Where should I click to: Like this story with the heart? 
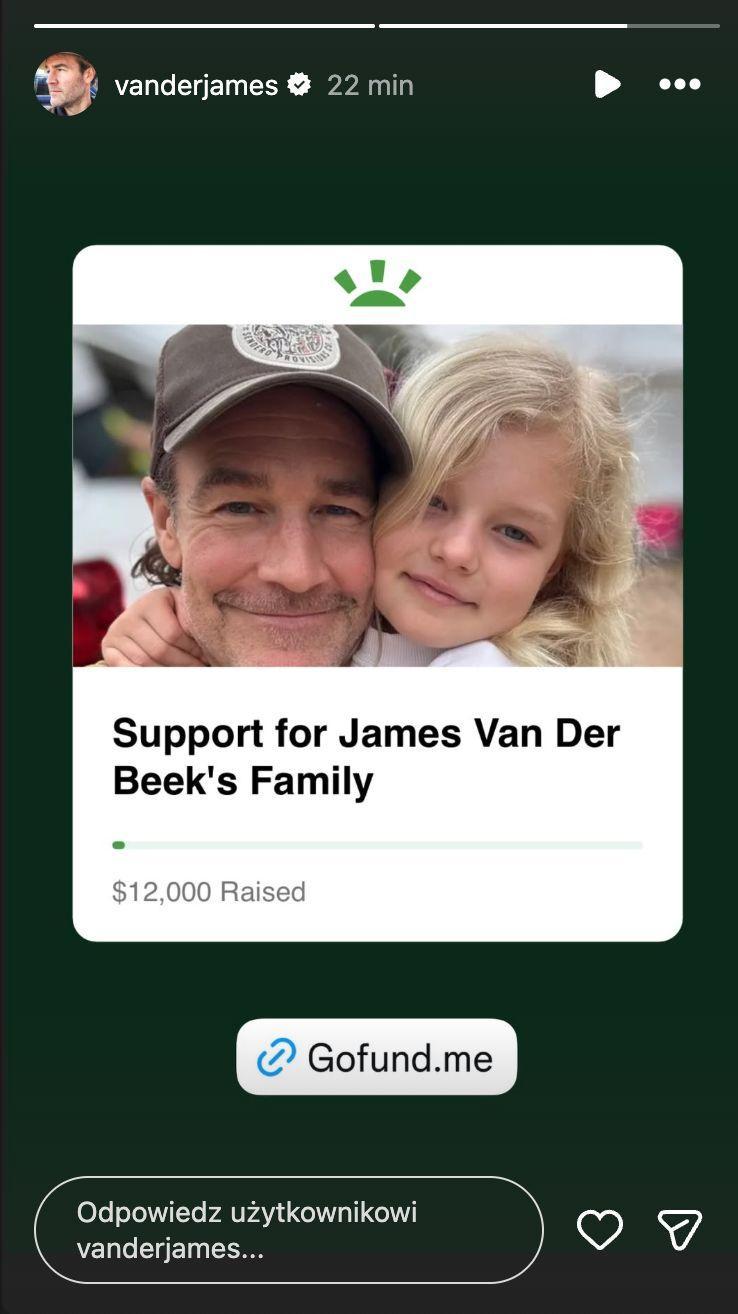click(600, 1229)
